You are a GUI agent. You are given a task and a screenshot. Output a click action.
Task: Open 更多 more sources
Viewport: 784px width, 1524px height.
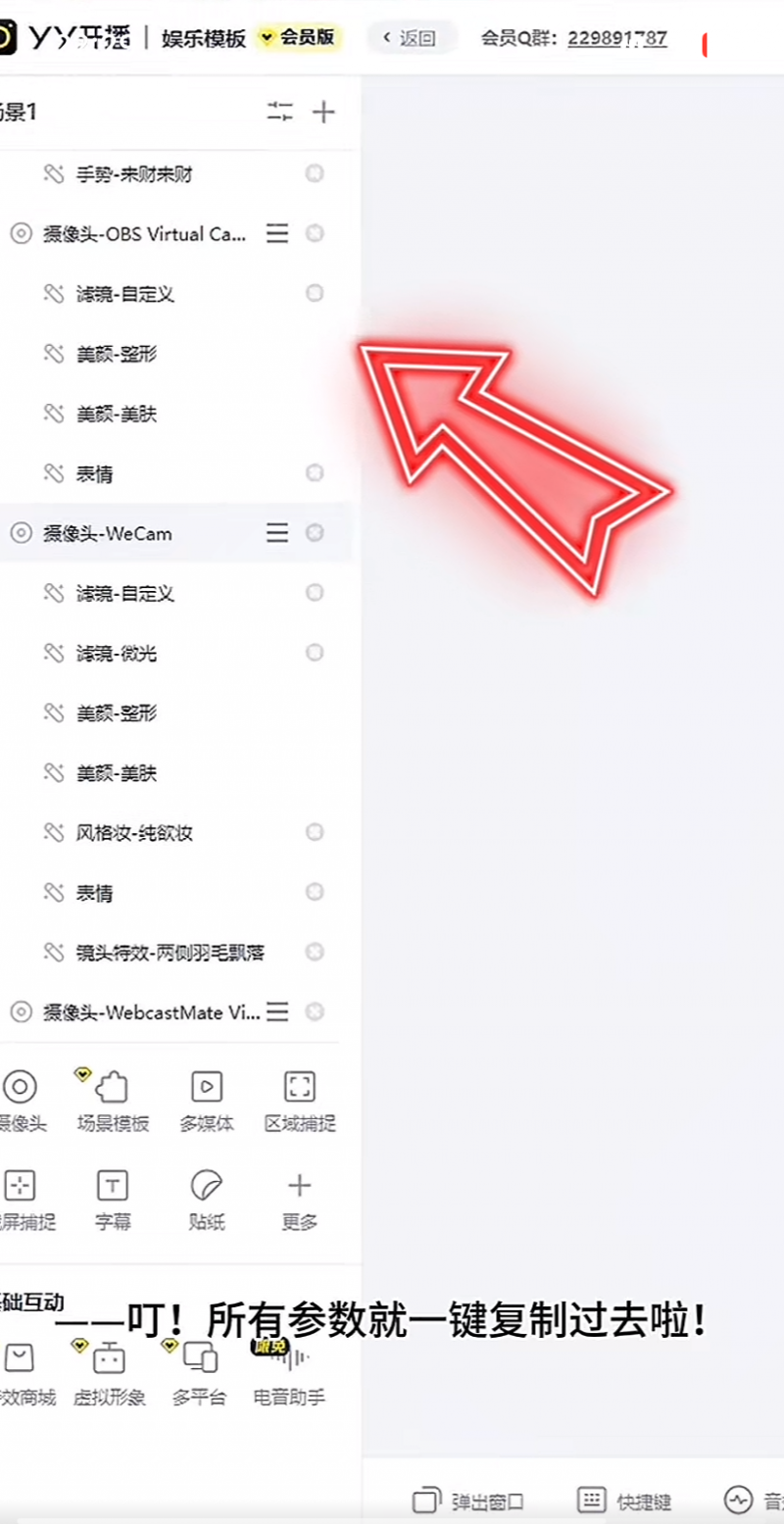tap(300, 1198)
